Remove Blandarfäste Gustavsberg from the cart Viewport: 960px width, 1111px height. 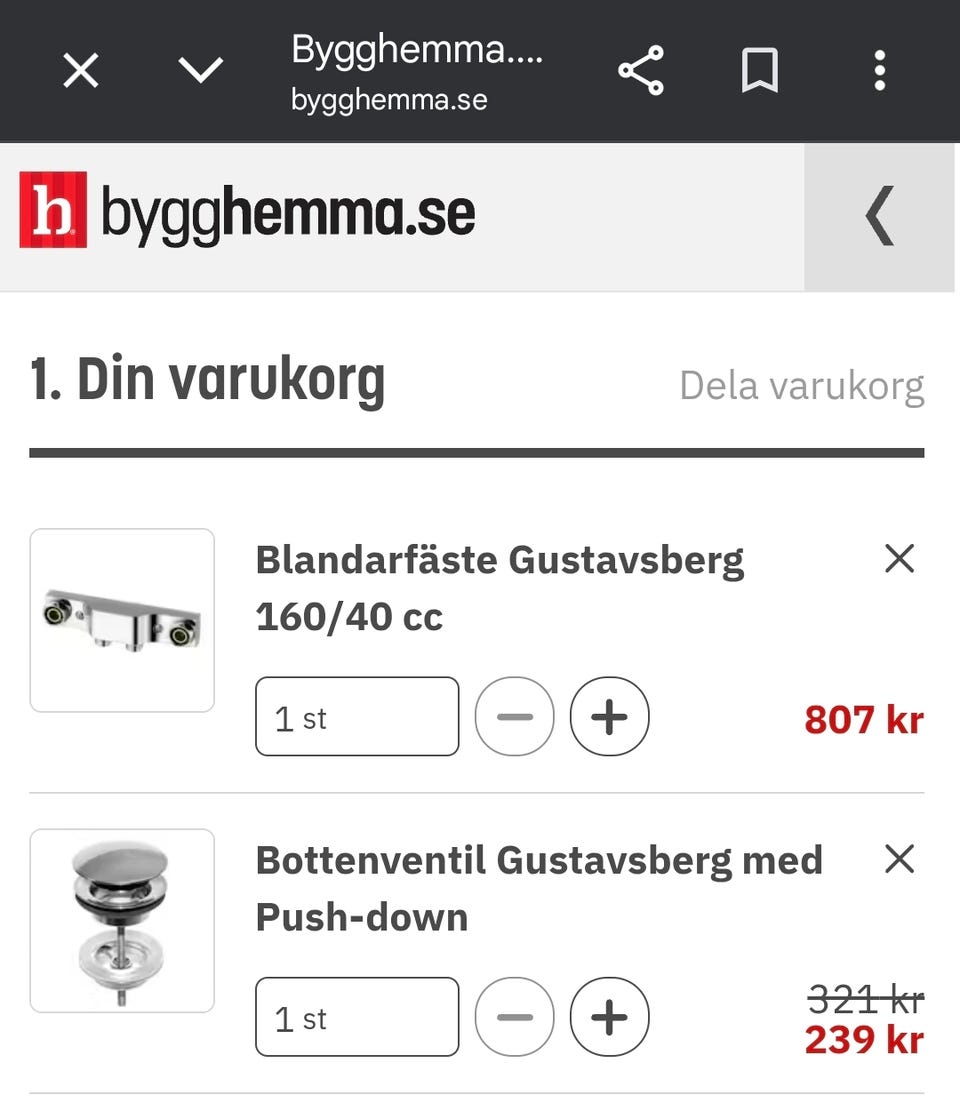(x=898, y=559)
